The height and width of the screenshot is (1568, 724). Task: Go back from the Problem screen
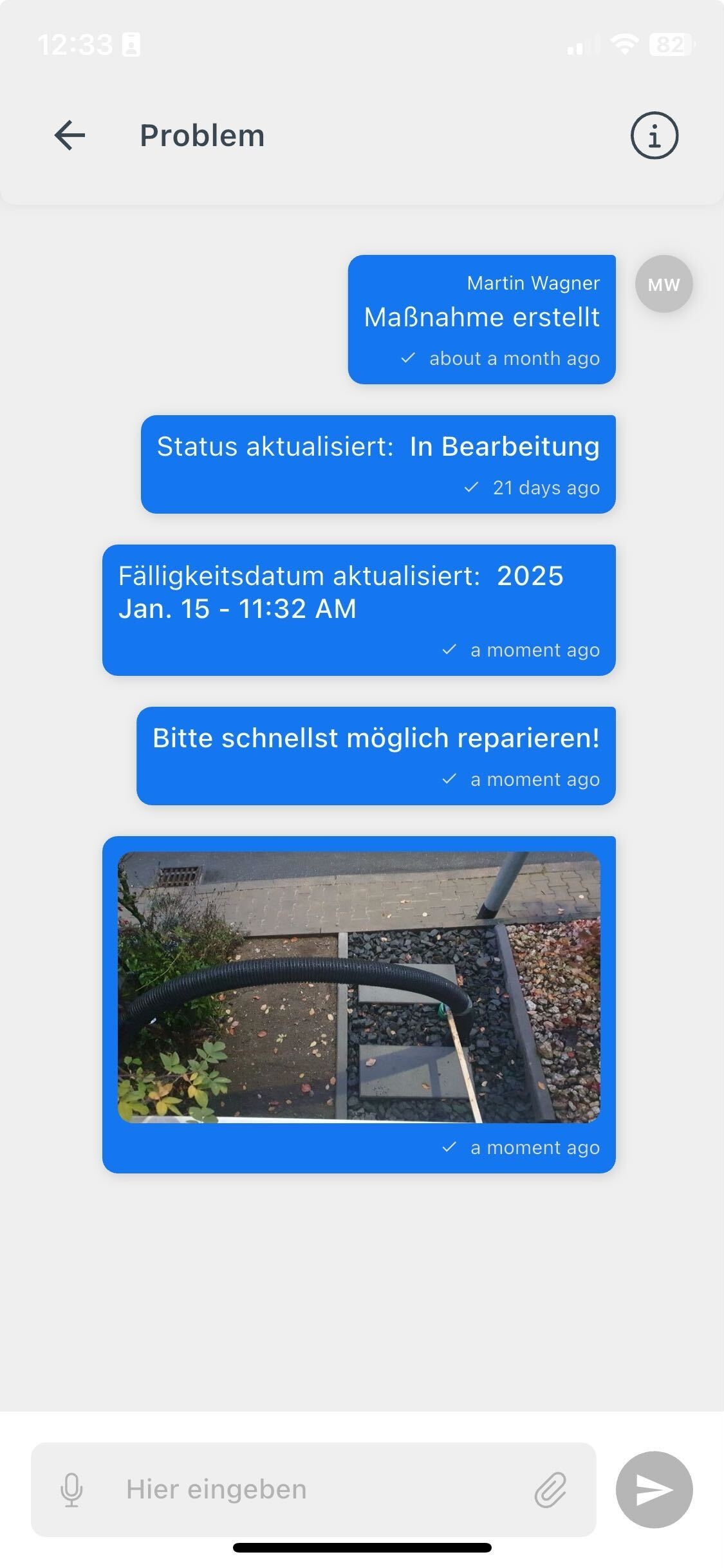[70, 135]
